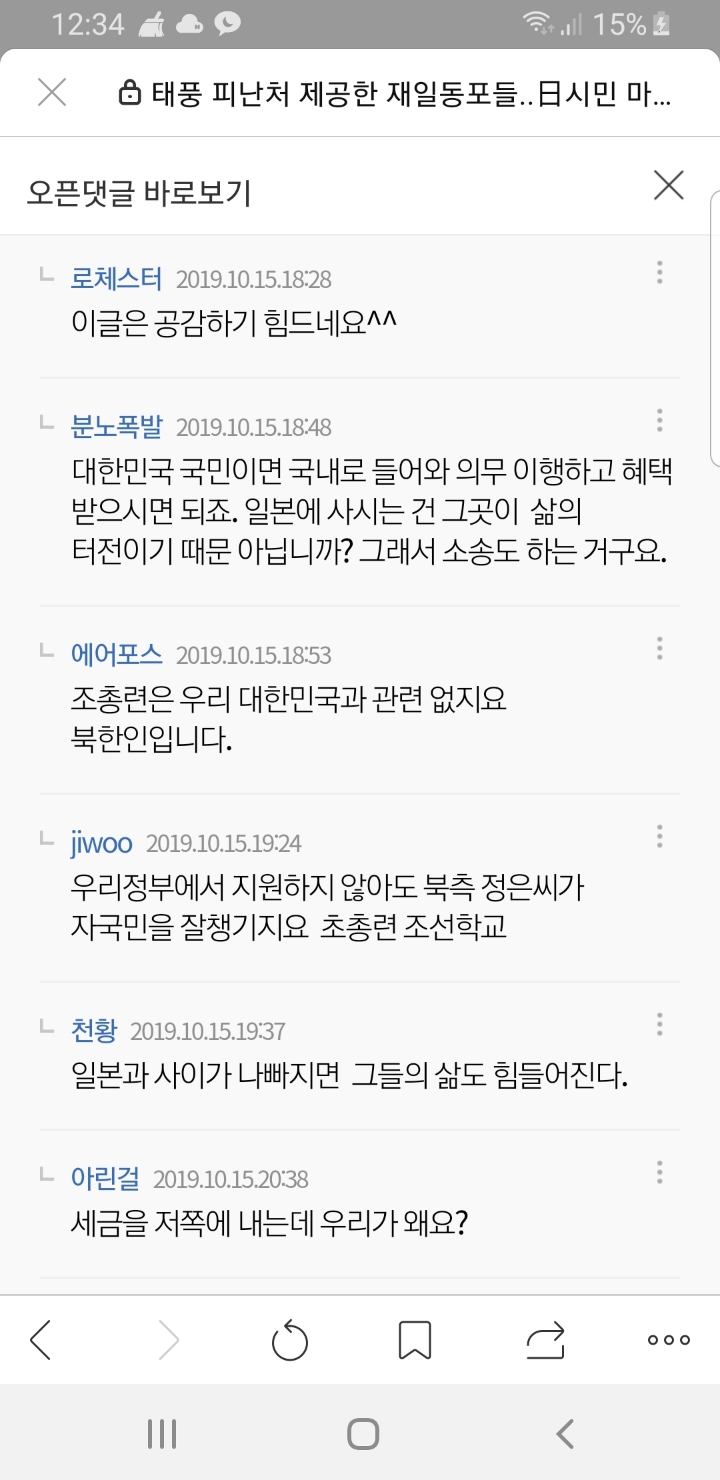The height and width of the screenshot is (1480, 720).
Task: Open comment options for 아린걸's comment
Action: (659, 1172)
